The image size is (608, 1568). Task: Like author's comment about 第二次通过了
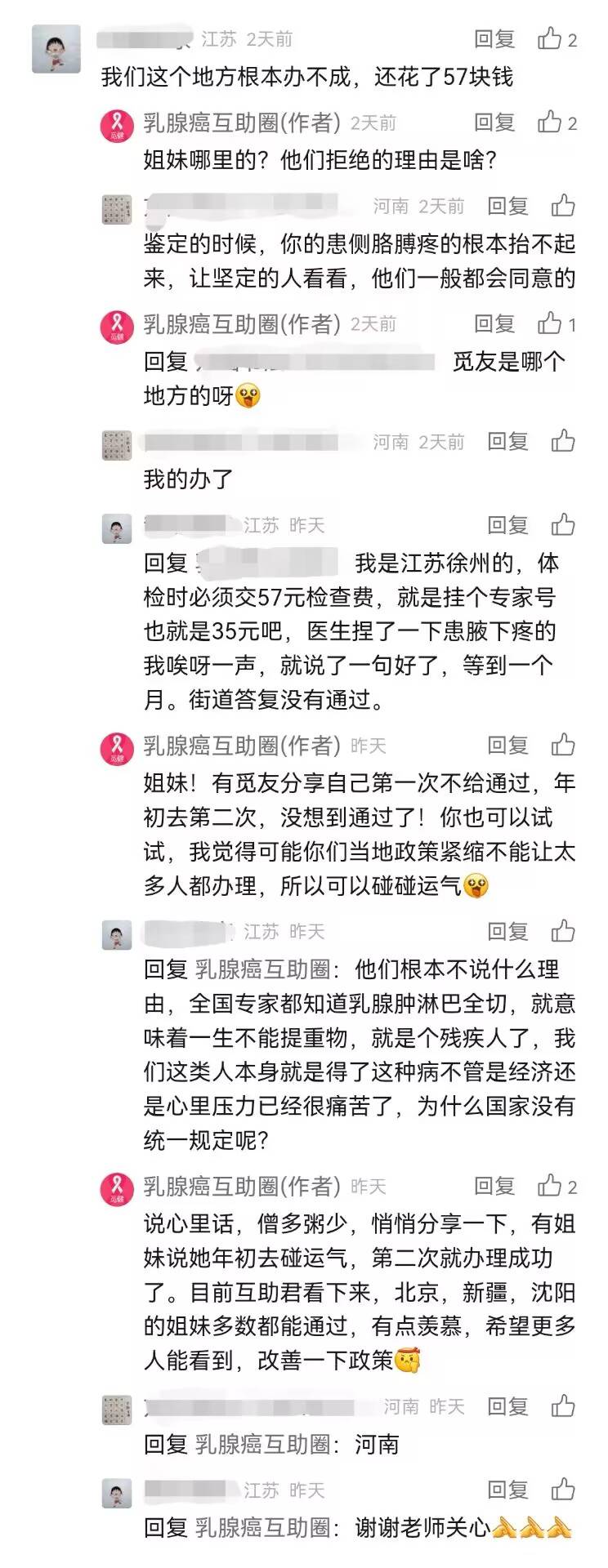pos(563,745)
